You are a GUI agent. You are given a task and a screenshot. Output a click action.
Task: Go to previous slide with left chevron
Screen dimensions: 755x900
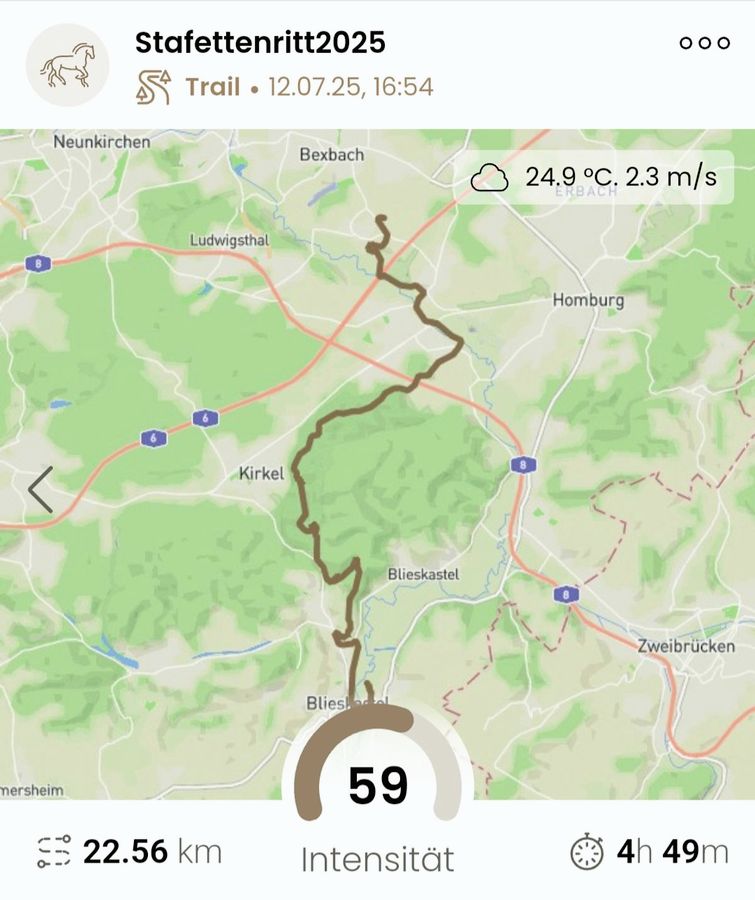coord(41,490)
